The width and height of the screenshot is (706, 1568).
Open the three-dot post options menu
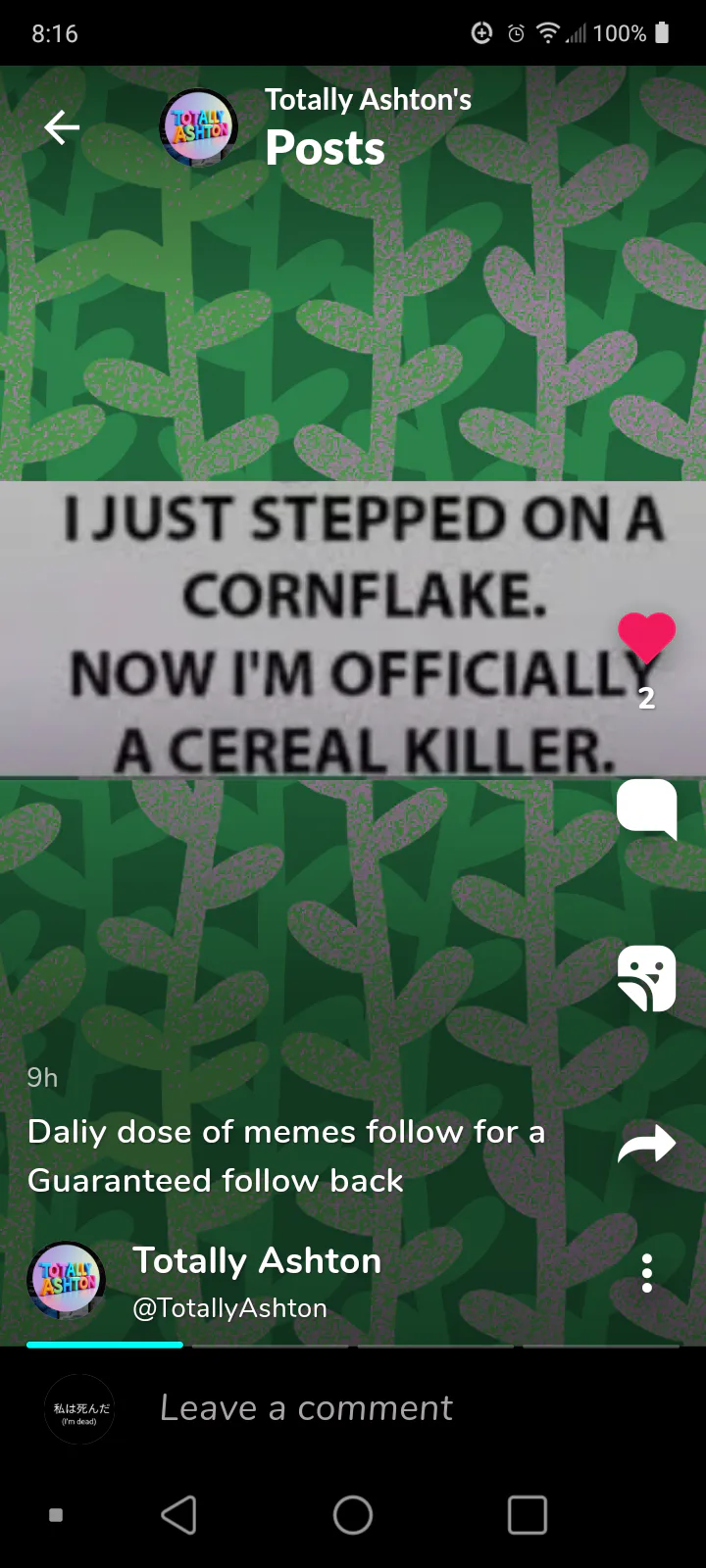[647, 1273]
